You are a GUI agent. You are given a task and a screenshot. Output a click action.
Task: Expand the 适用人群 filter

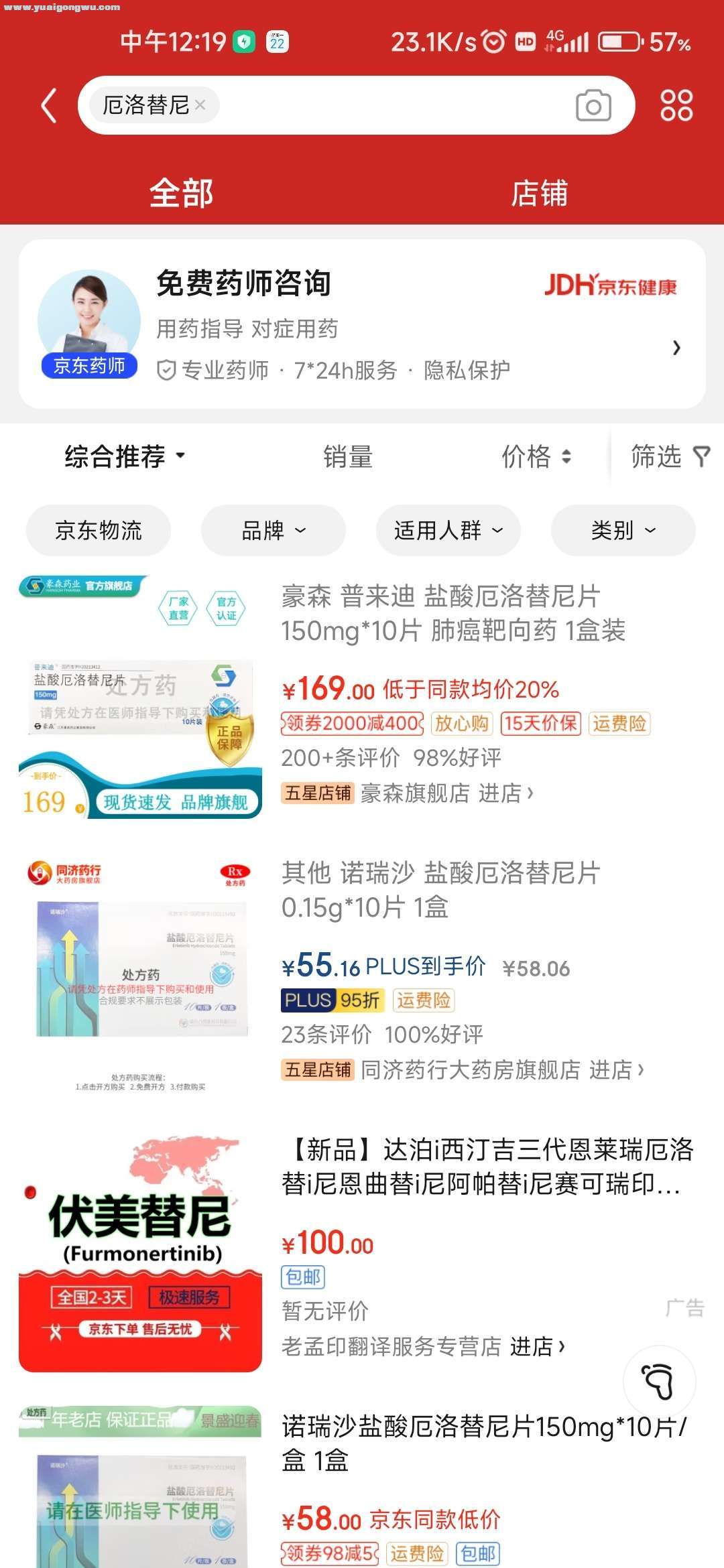[x=448, y=531]
